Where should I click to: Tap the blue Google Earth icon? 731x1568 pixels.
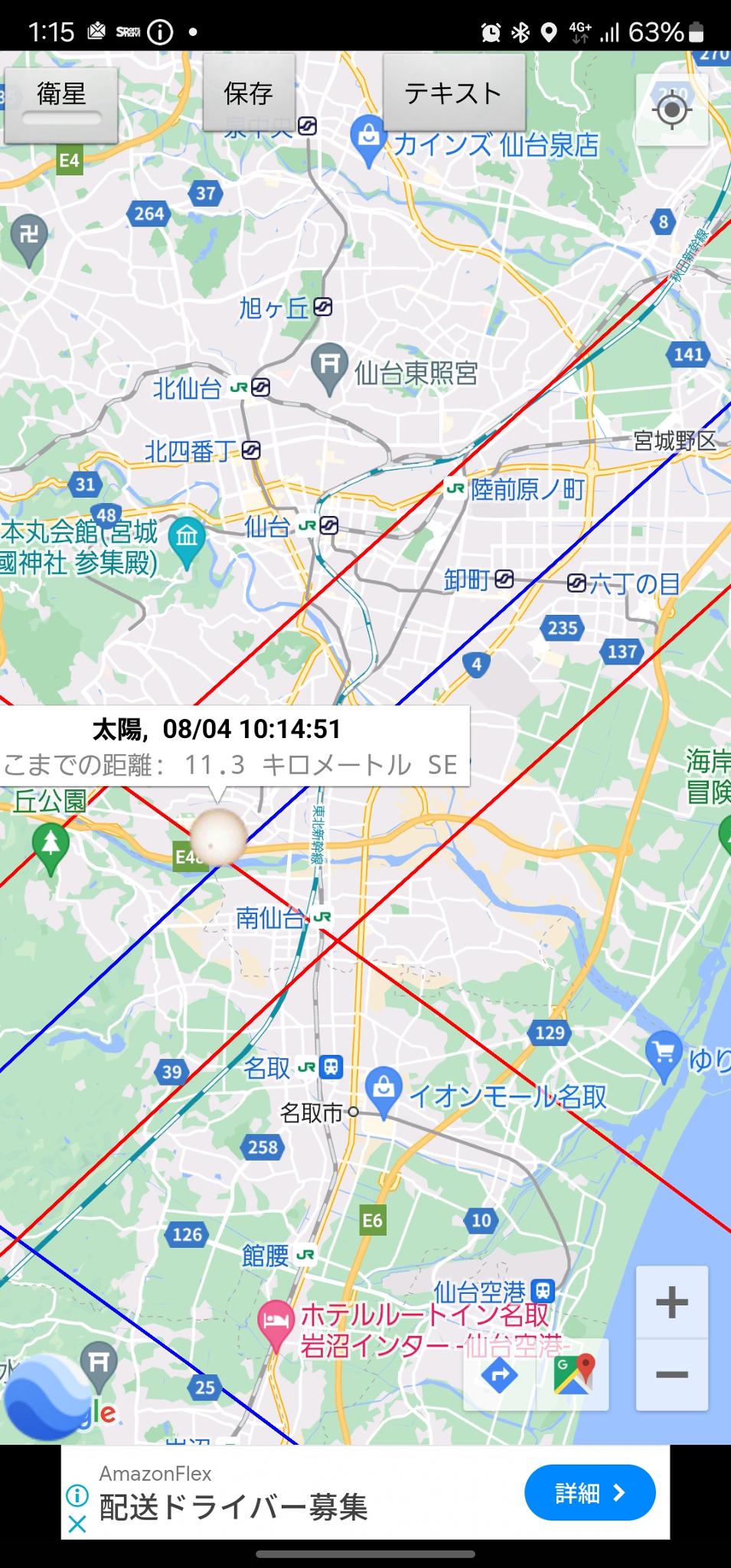coord(47,1397)
